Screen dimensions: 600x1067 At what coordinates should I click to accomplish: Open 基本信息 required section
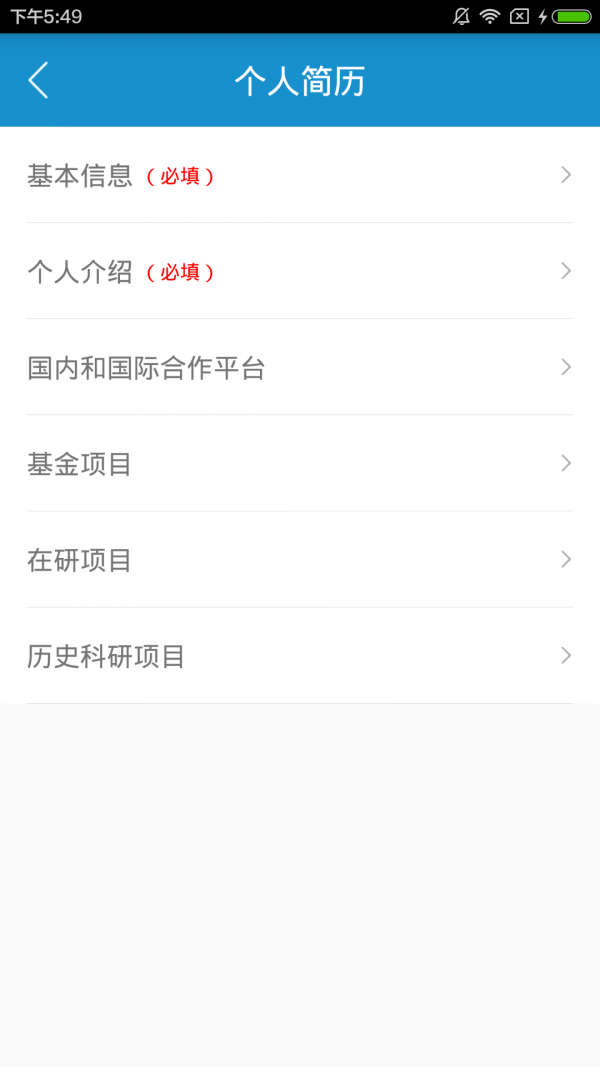[300, 176]
